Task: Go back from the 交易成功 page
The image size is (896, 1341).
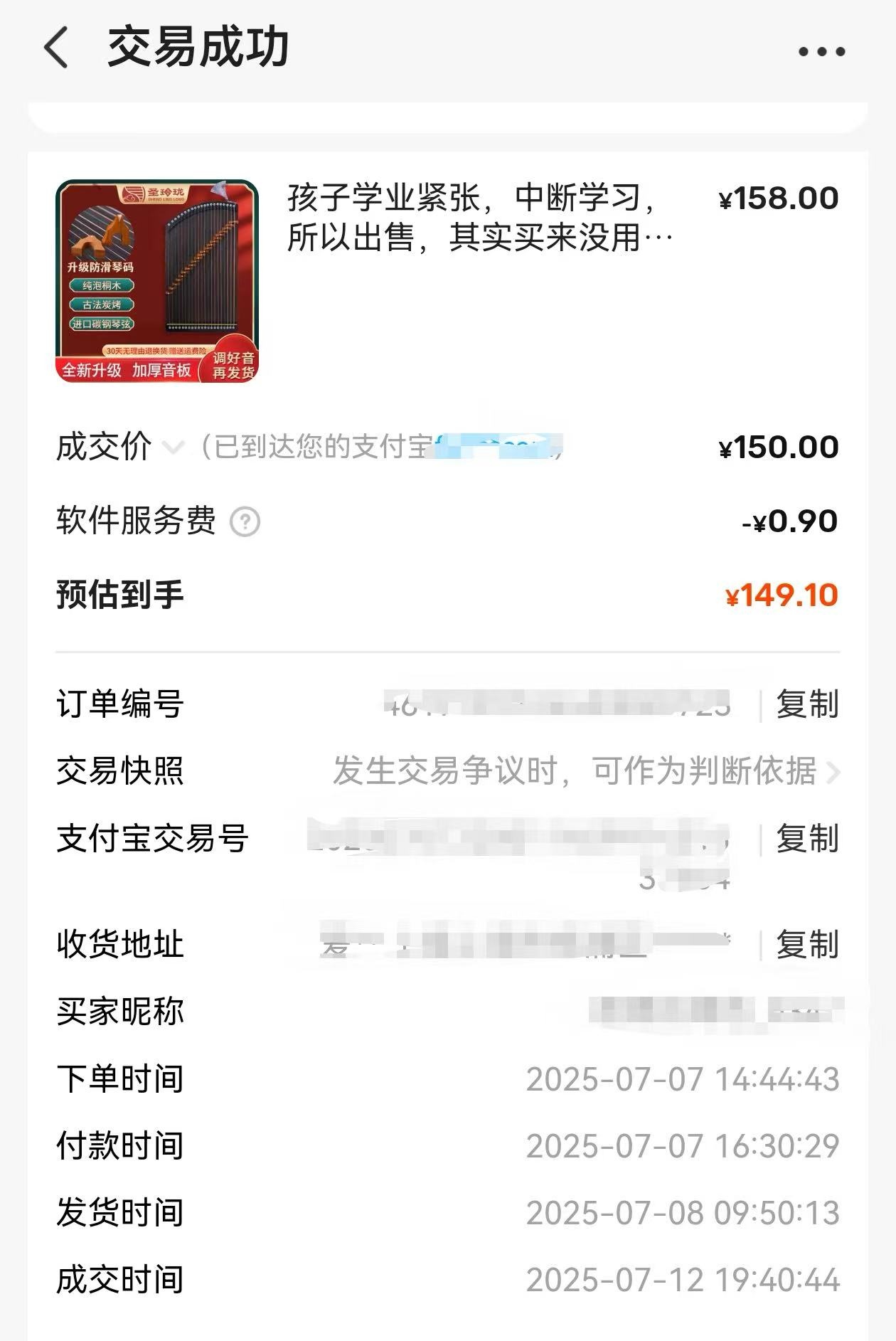Action: click(57, 48)
